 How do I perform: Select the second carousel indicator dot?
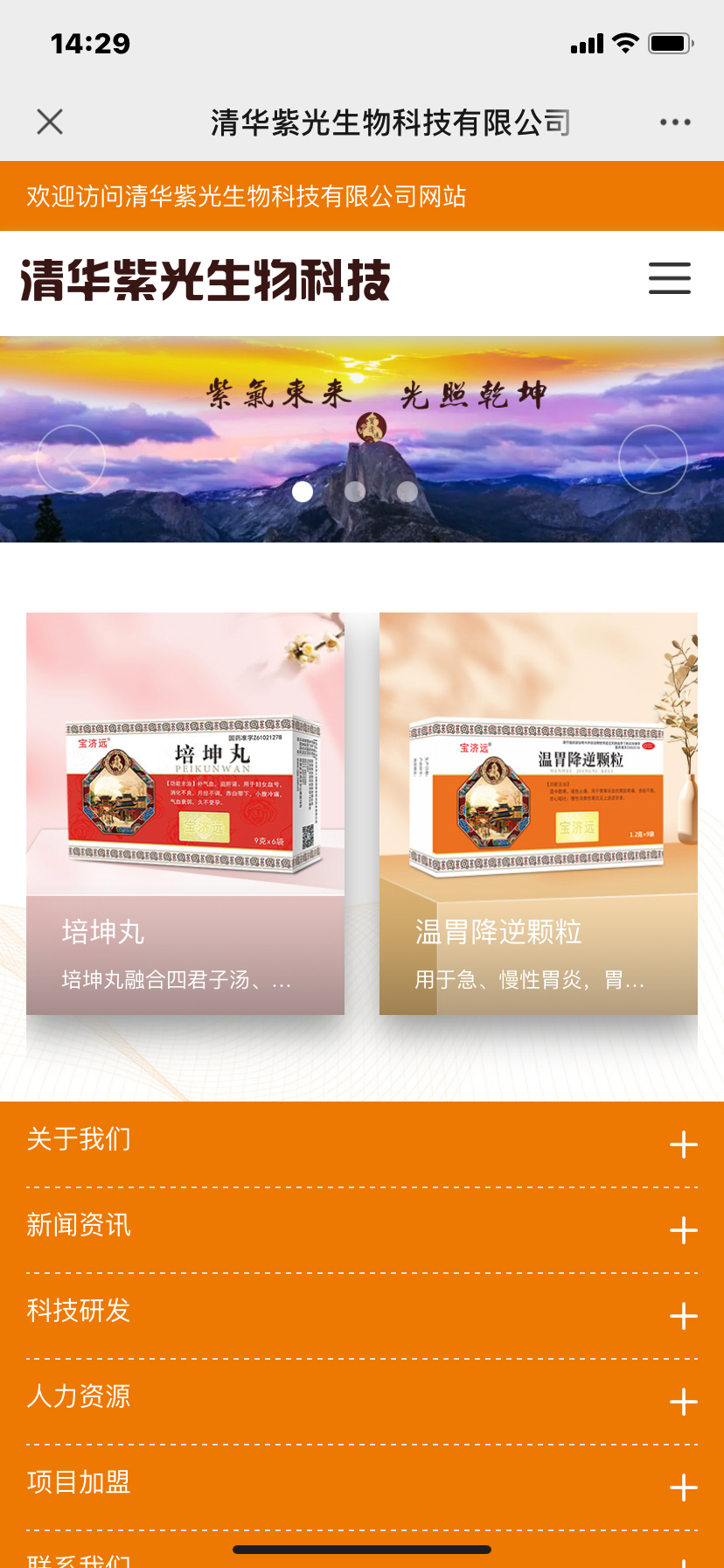coord(355,492)
